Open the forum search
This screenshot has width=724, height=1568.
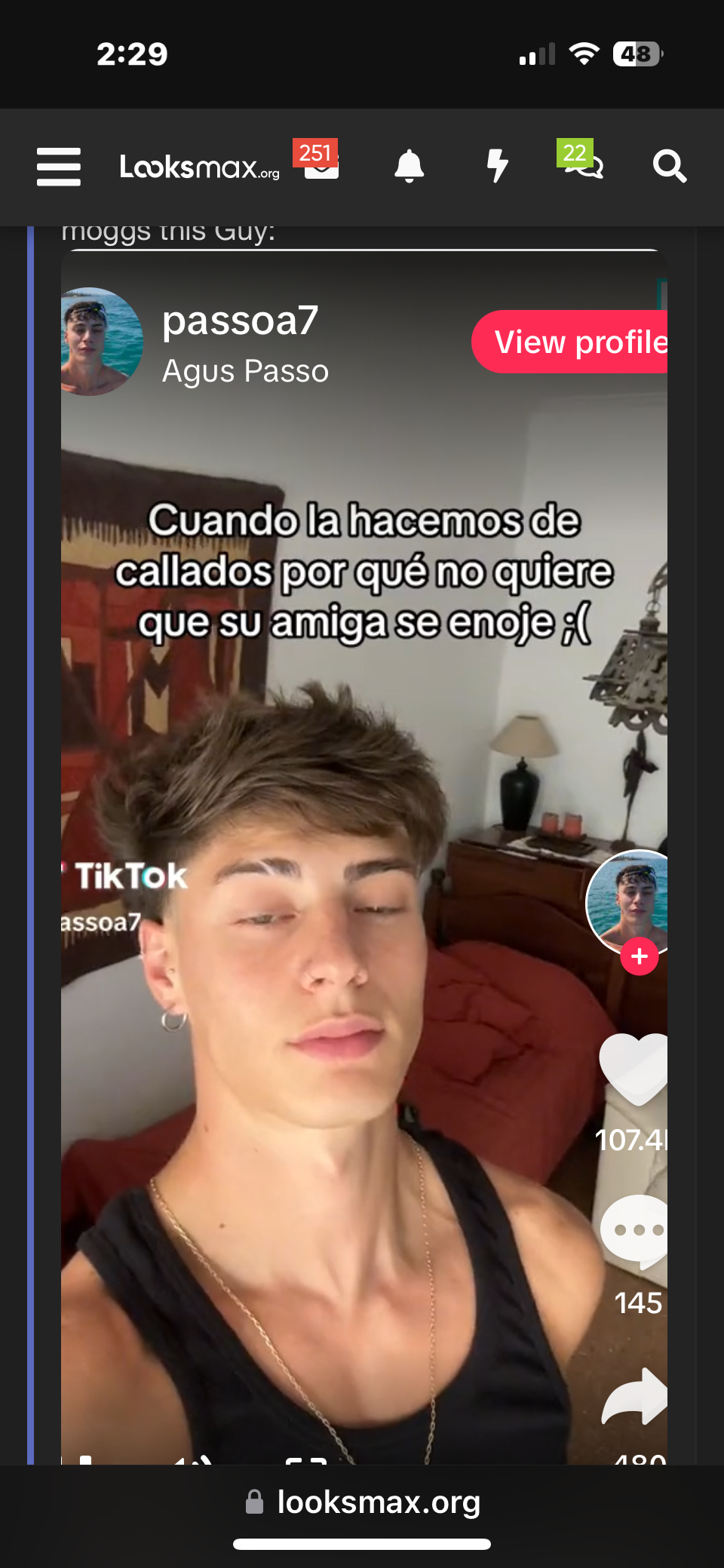(x=669, y=166)
